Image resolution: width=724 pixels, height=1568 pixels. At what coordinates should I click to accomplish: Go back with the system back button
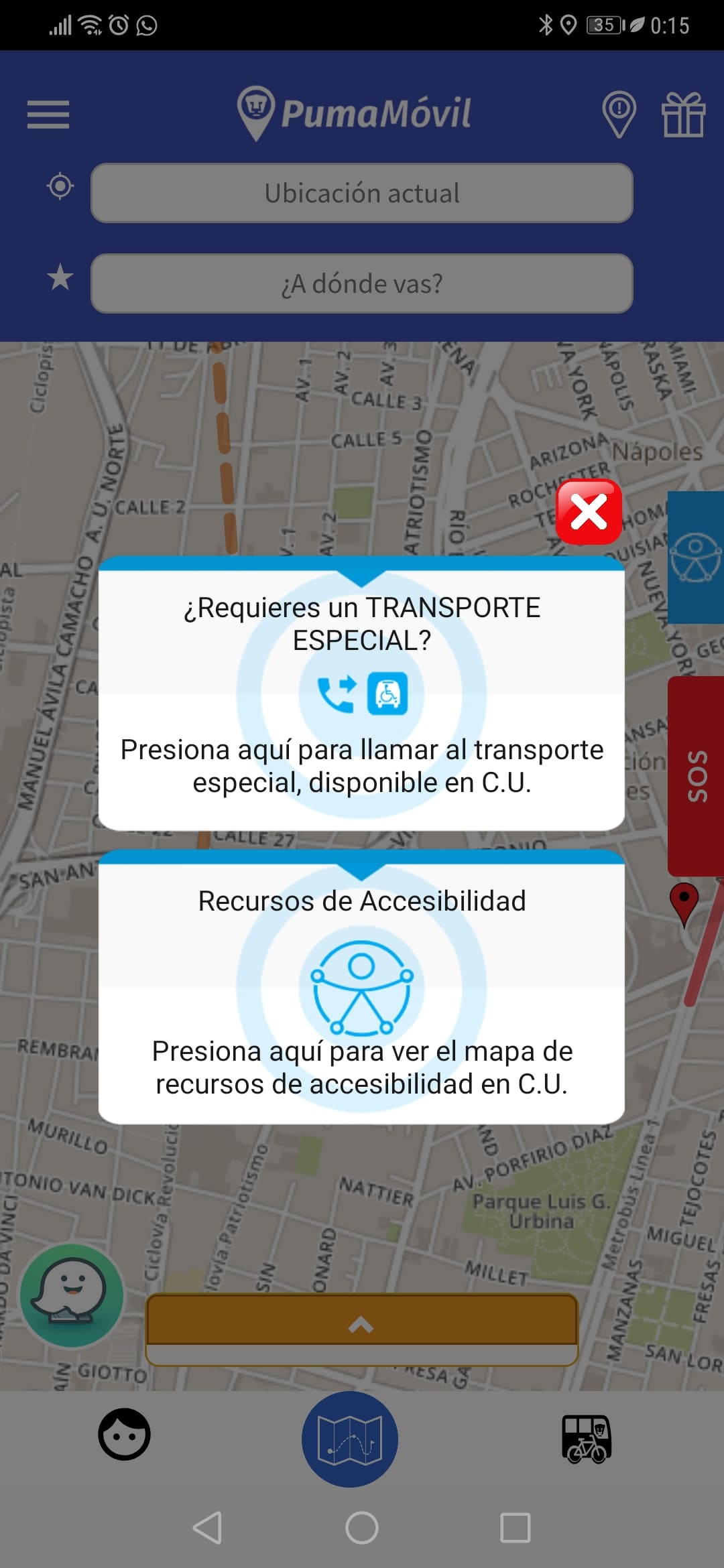point(207,1528)
